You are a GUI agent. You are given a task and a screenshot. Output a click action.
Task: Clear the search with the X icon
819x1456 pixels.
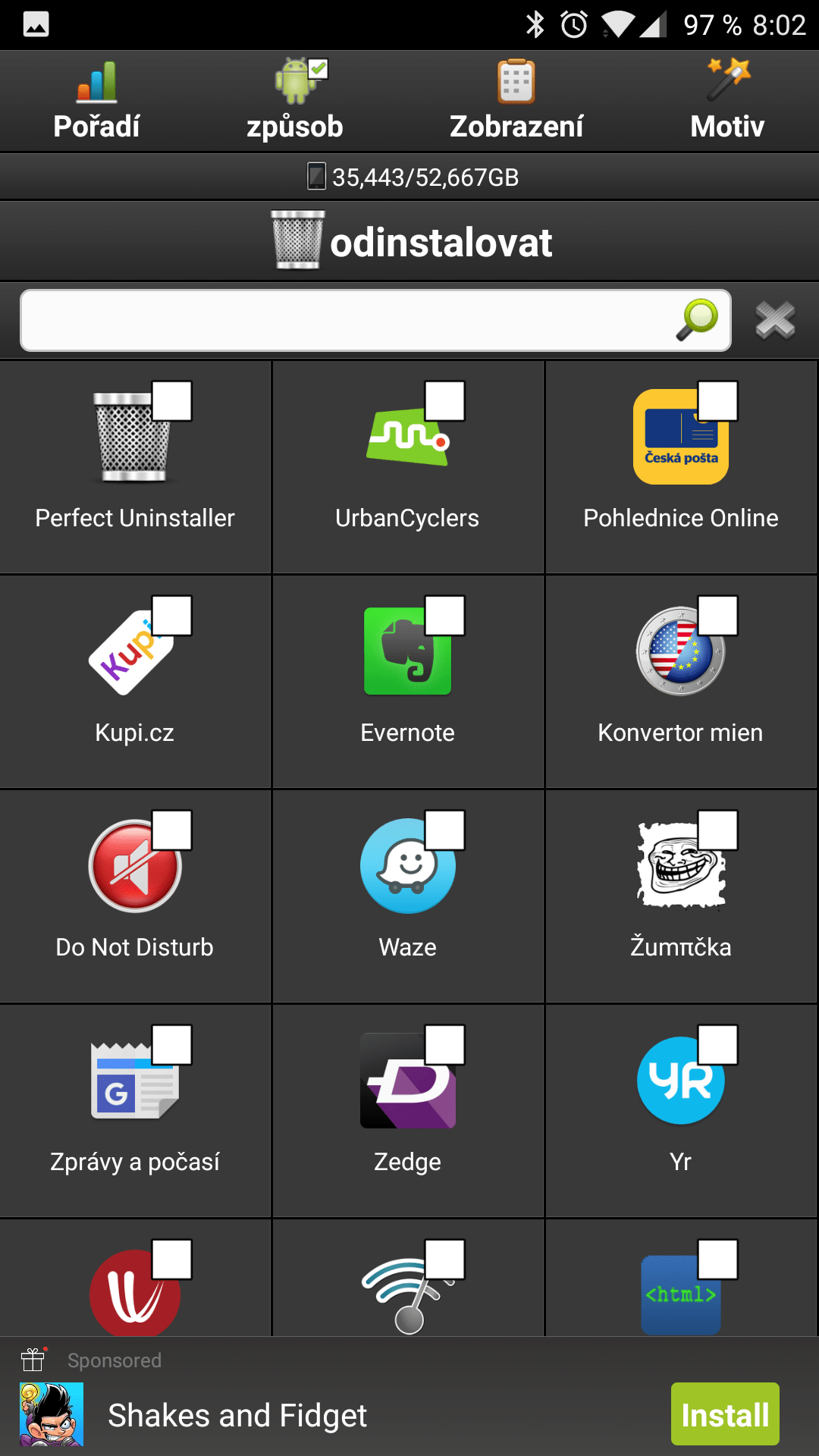(775, 320)
